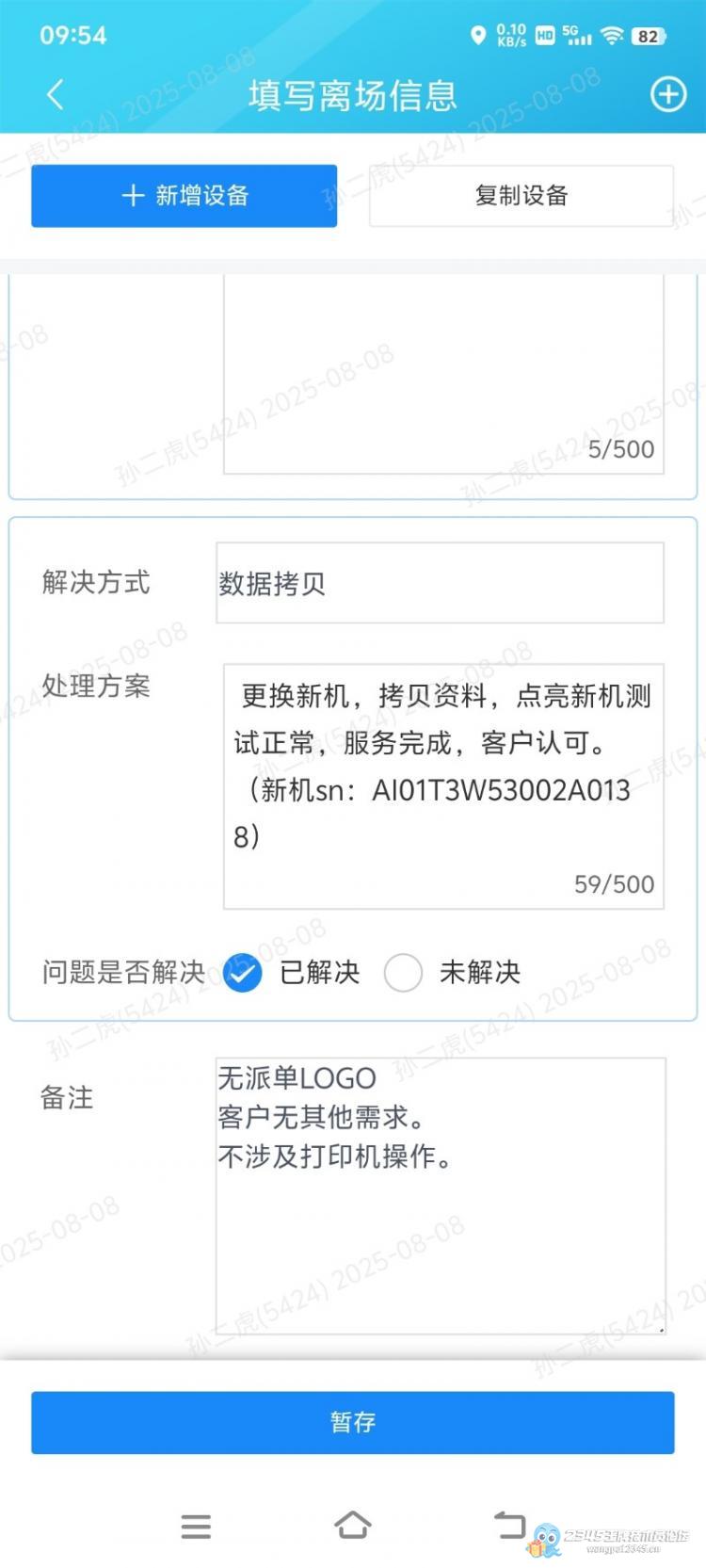The height and width of the screenshot is (1568, 706).
Task: Tap 暂存 to save draft
Action: pos(353,1422)
